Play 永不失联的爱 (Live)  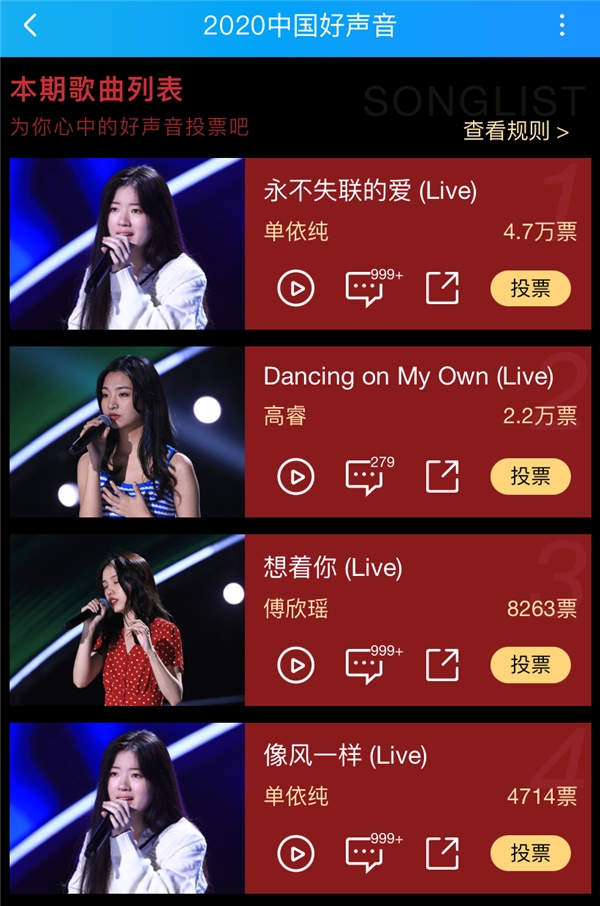296,289
